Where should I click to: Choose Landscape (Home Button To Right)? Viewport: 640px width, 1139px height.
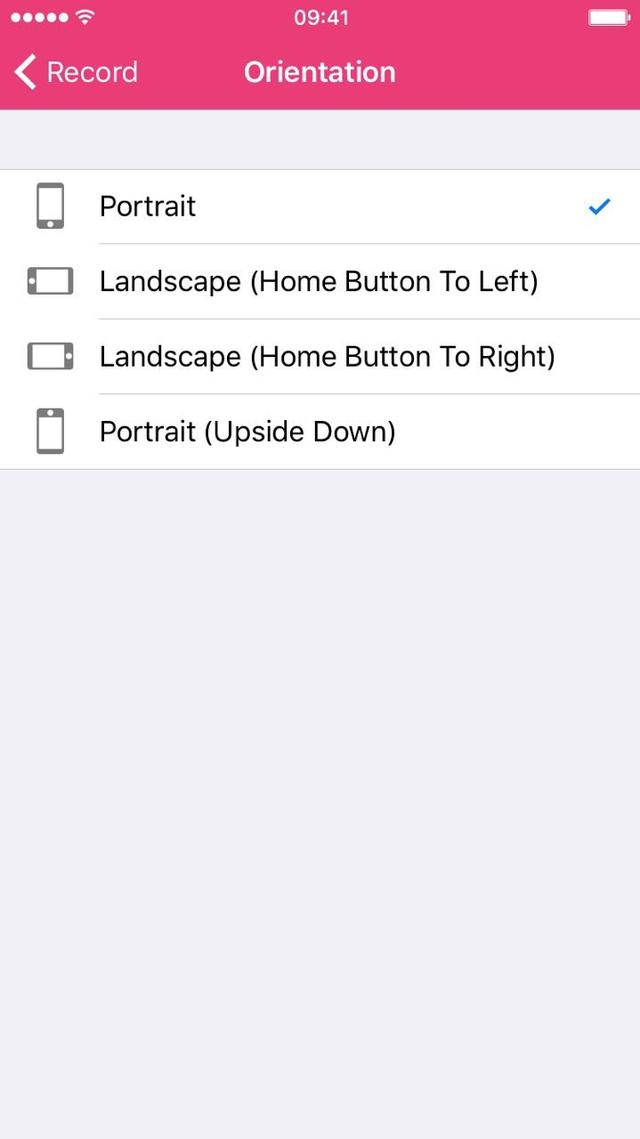click(x=320, y=357)
